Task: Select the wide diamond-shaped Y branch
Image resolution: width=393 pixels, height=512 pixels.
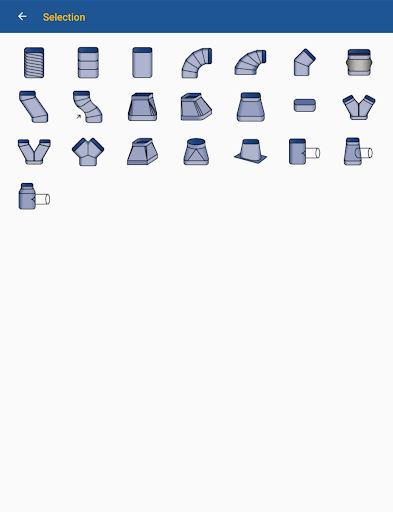Action: coord(88,152)
